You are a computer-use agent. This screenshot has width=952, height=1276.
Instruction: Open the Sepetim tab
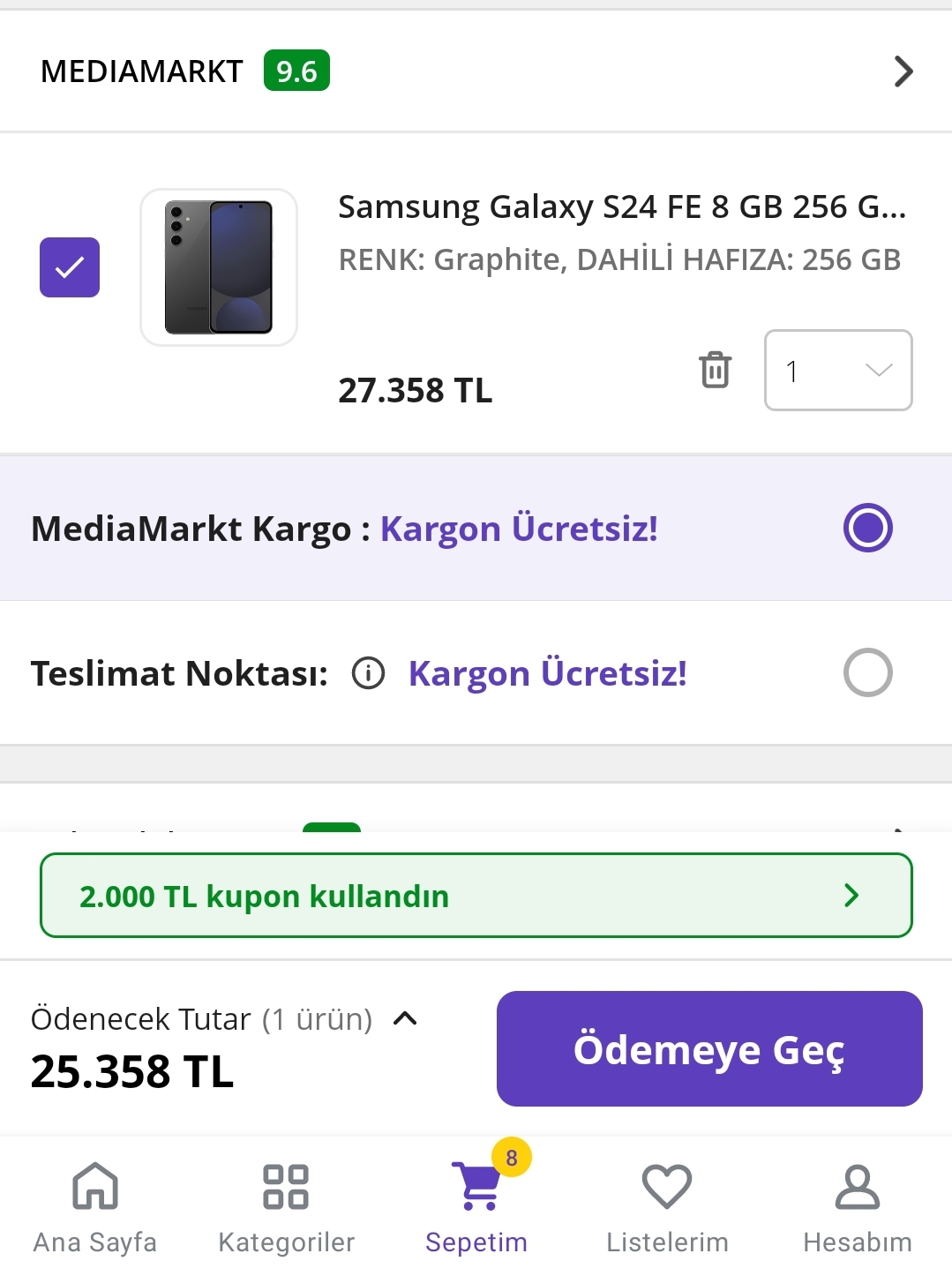[x=476, y=1206]
